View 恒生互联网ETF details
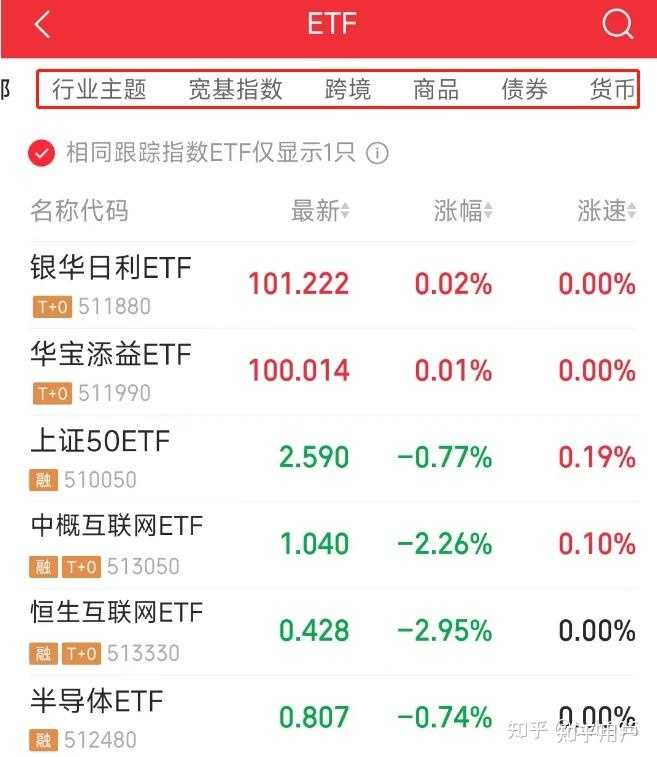The image size is (657, 757). (x=334, y=632)
